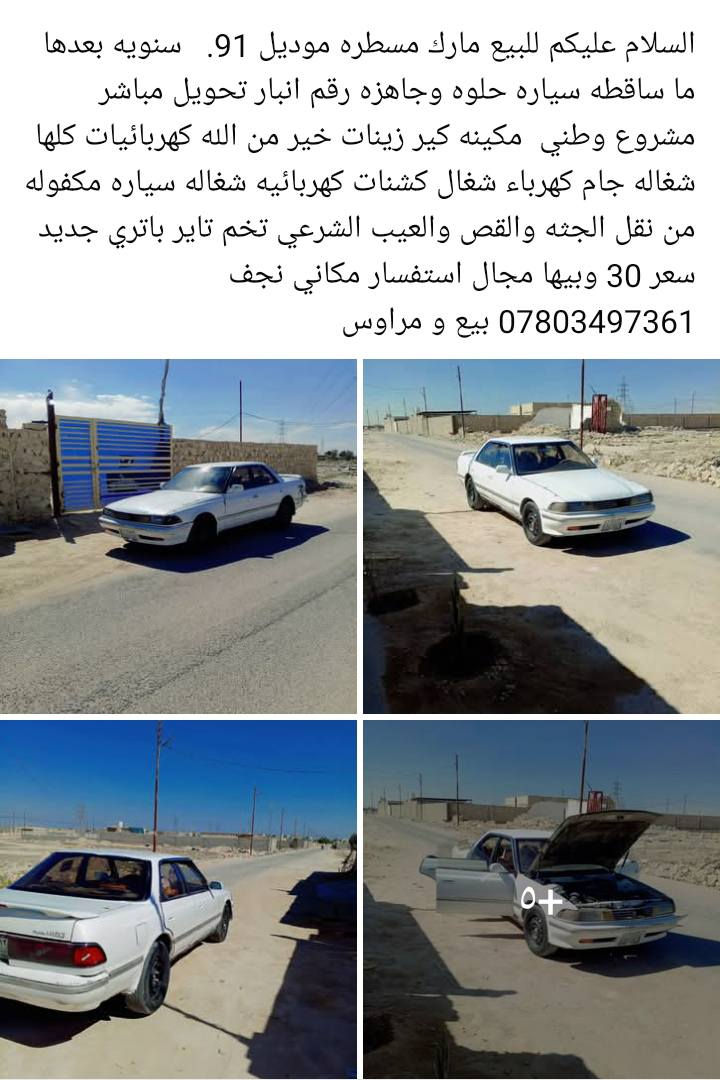View the remaining photos behind the +5 tile
The height and width of the screenshot is (1080, 720).
coord(541,899)
